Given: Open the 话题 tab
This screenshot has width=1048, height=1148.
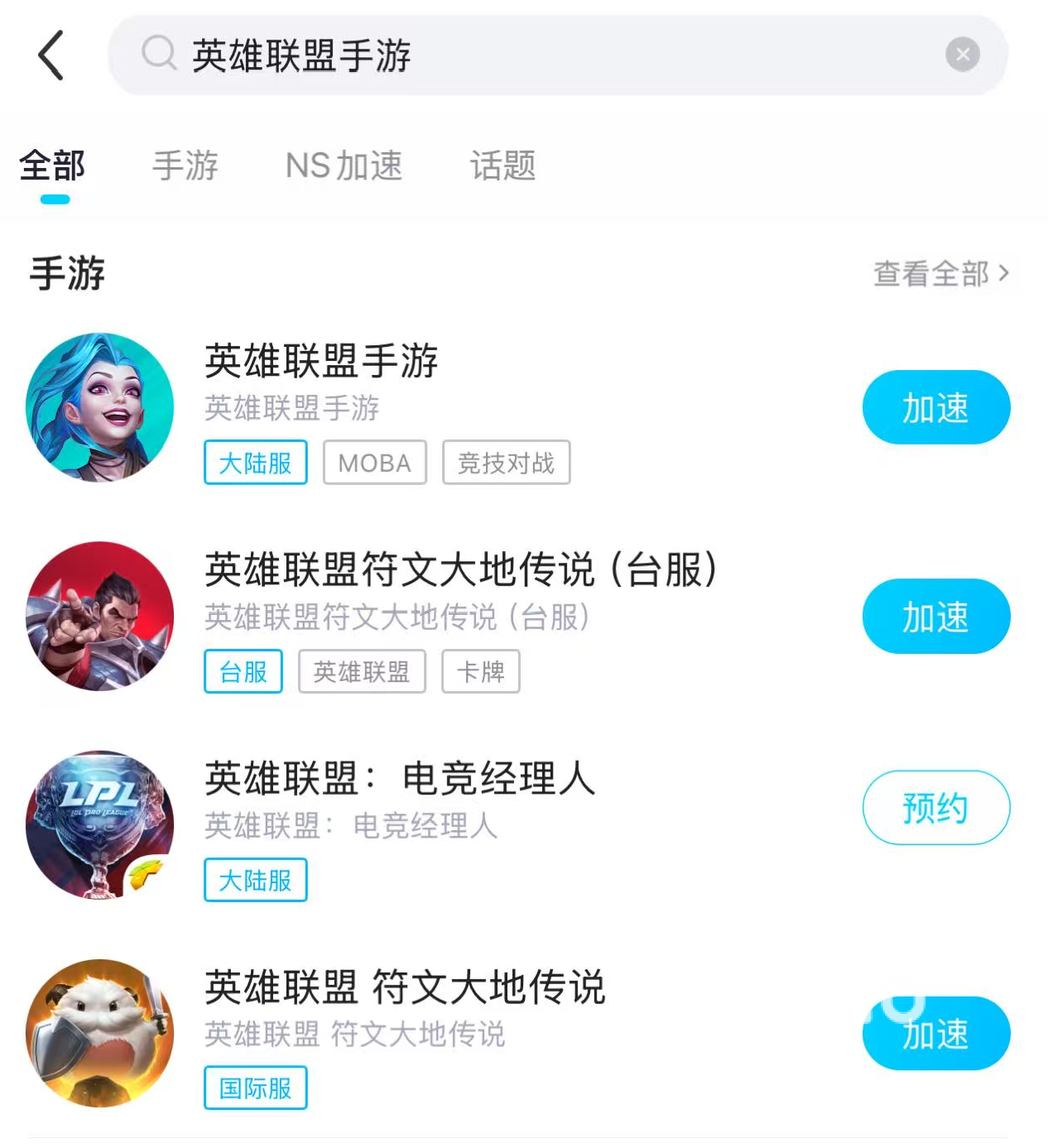Looking at the screenshot, I should pos(502,166).
